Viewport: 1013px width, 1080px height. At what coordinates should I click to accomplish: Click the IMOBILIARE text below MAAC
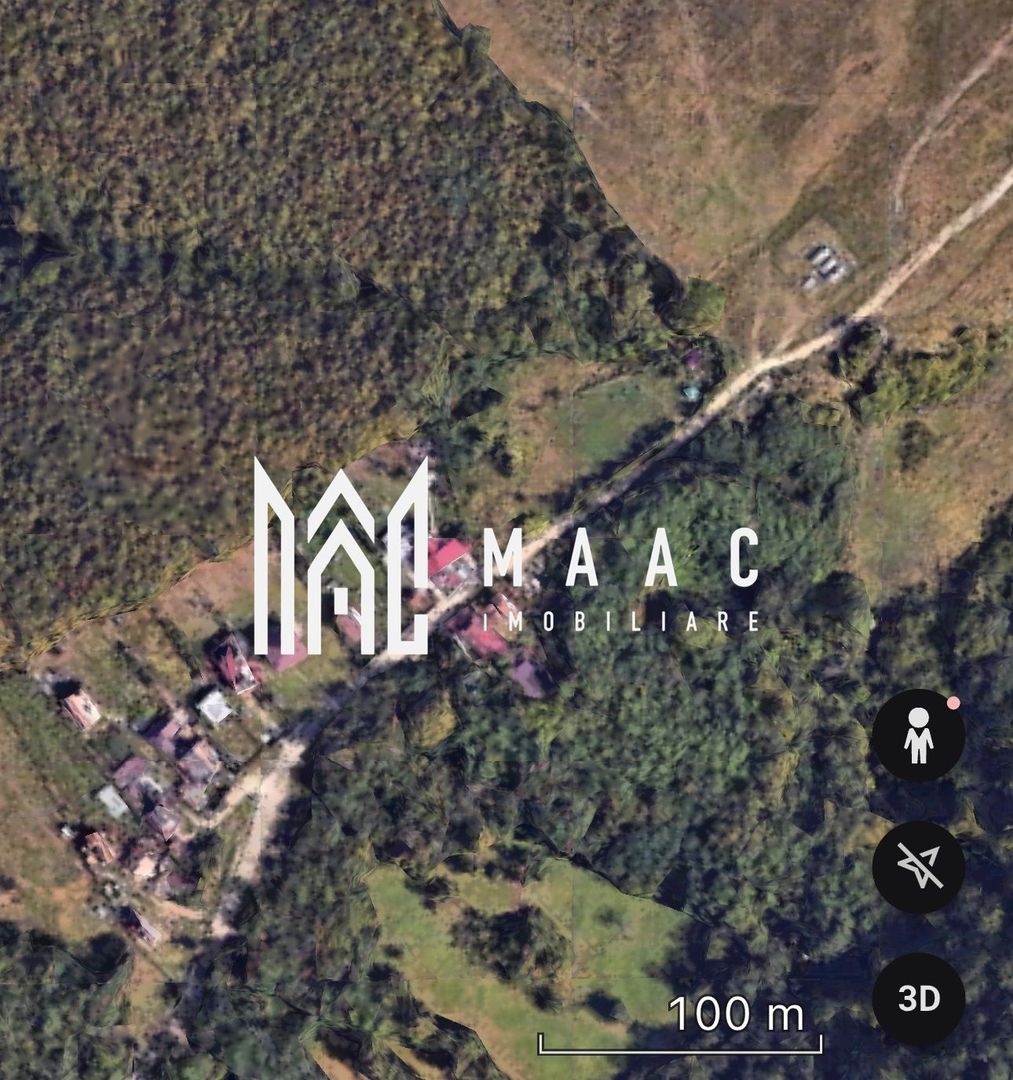[620, 618]
